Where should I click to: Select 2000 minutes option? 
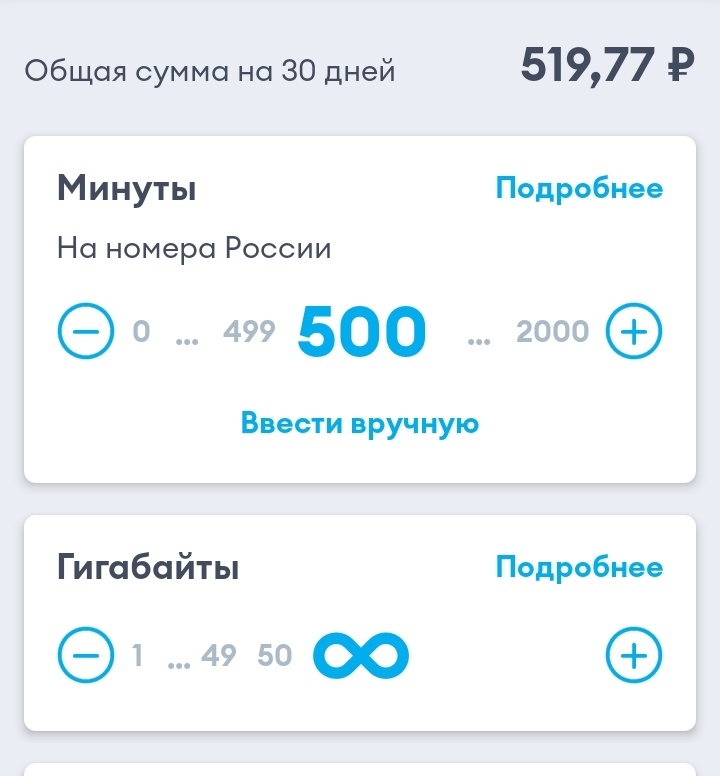(552, 332)
